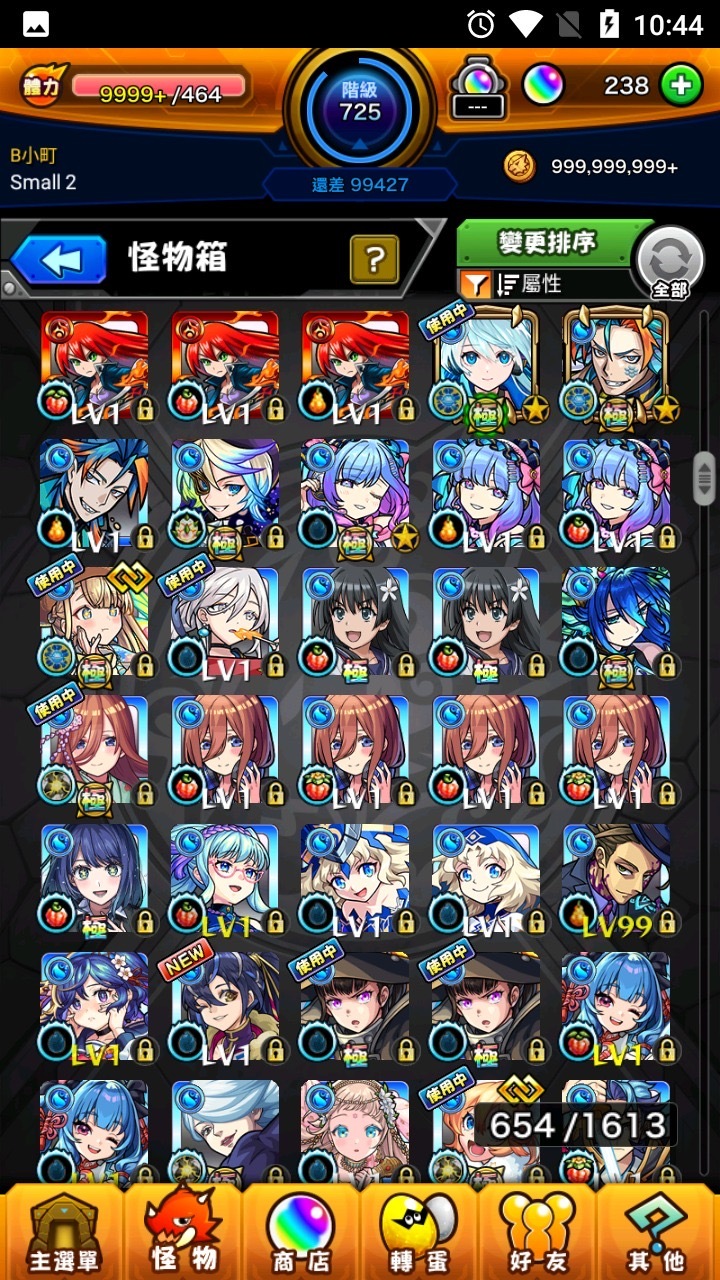Image resolution: width=720 pixels, height=1280 pixels.
Task: Select the monster marked NEW
Action: [225, 1007]
